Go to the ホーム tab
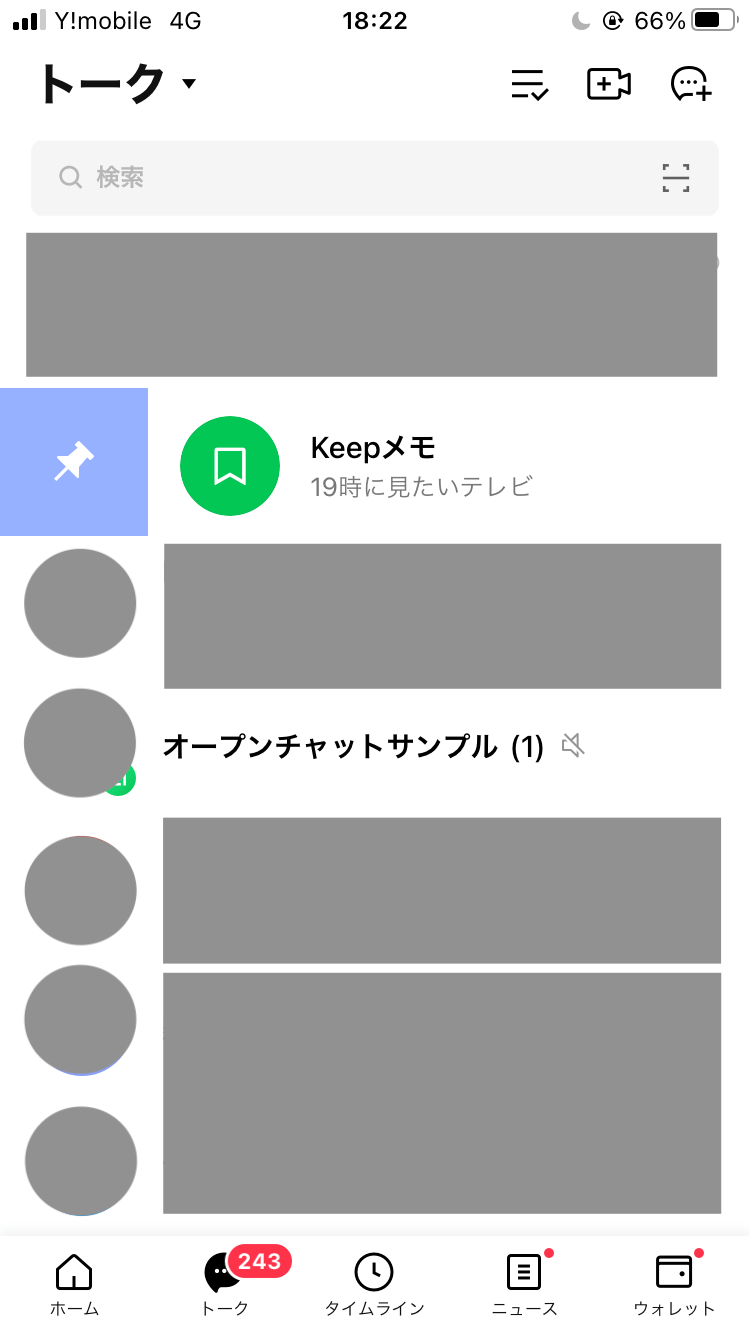This screenshot has height=1334, width=750. click(75, 1284)
